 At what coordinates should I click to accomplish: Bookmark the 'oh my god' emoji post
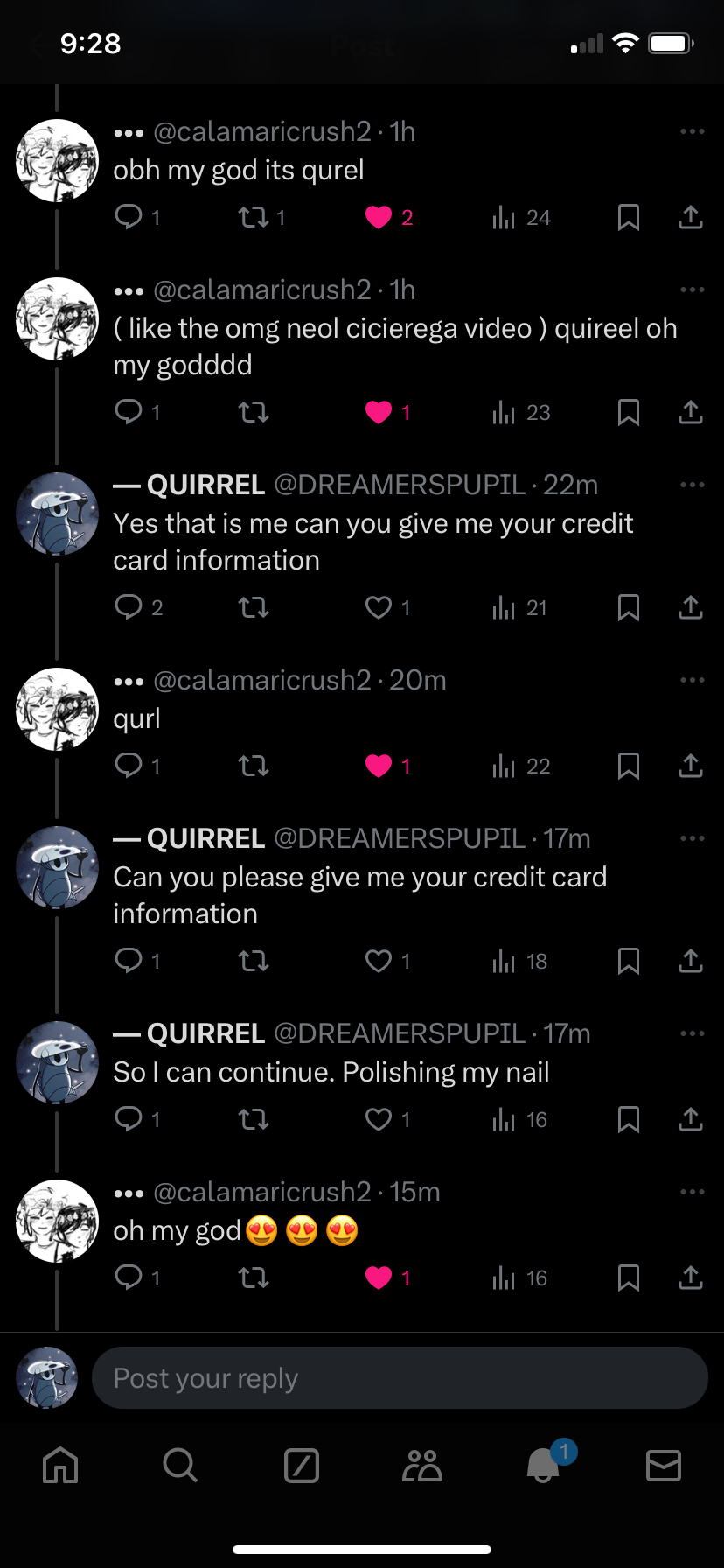[x=628, y=1277]
